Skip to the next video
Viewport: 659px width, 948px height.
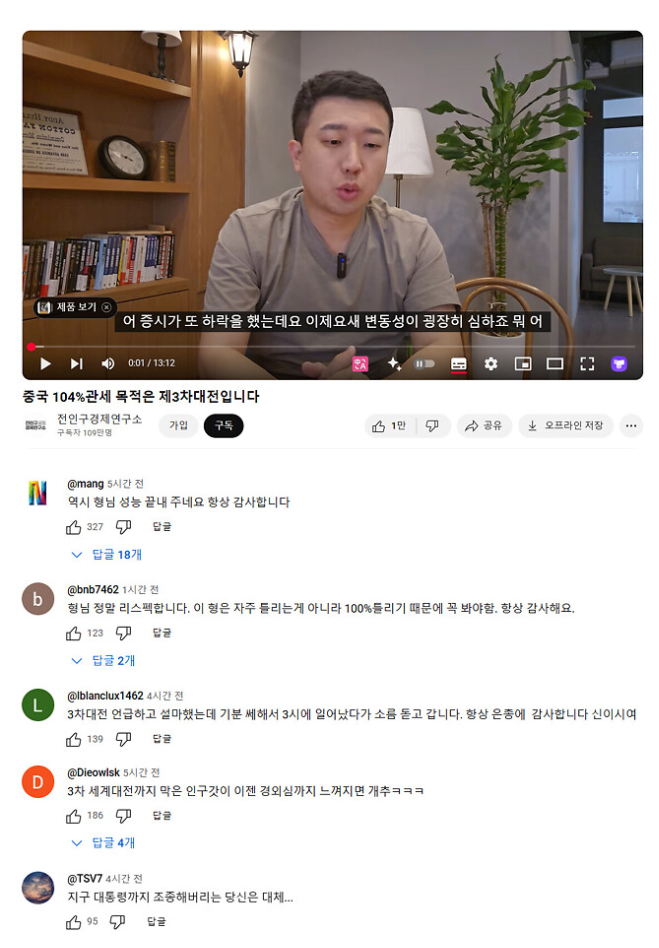77,364
